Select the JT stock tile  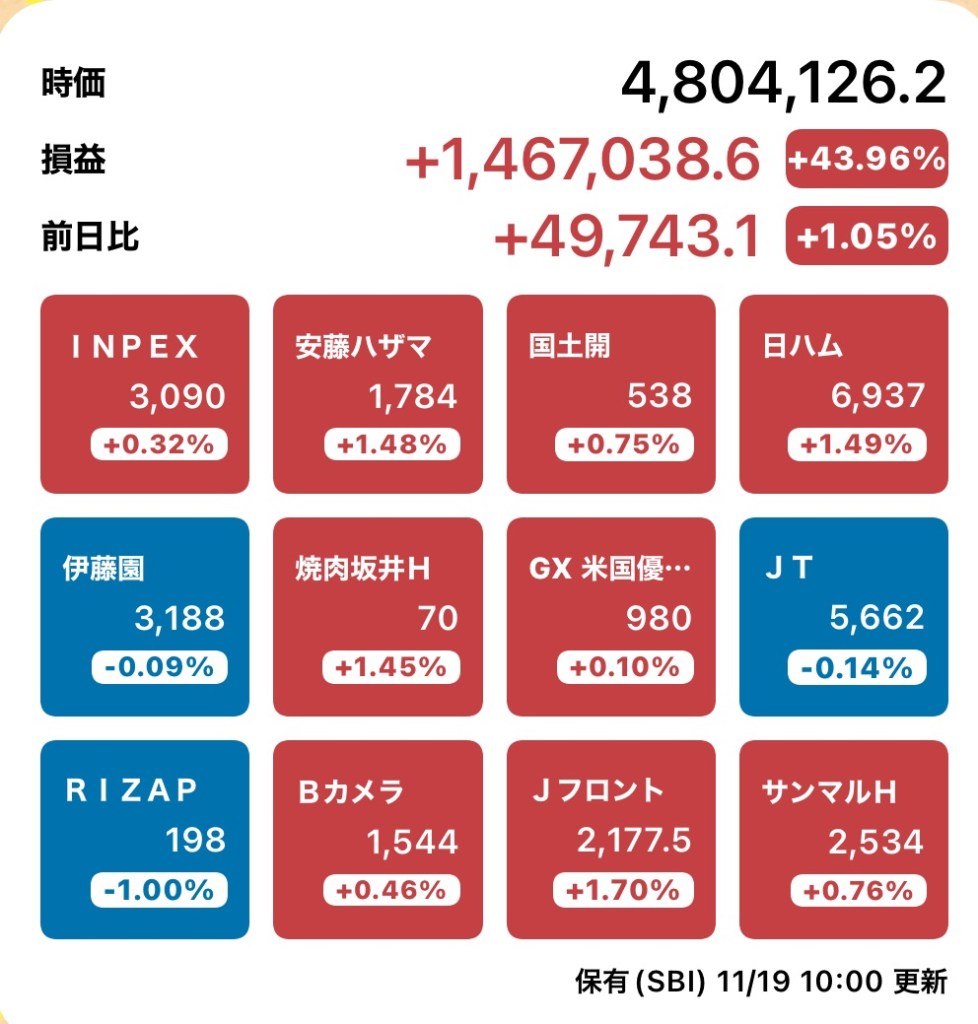click(843, 616)
